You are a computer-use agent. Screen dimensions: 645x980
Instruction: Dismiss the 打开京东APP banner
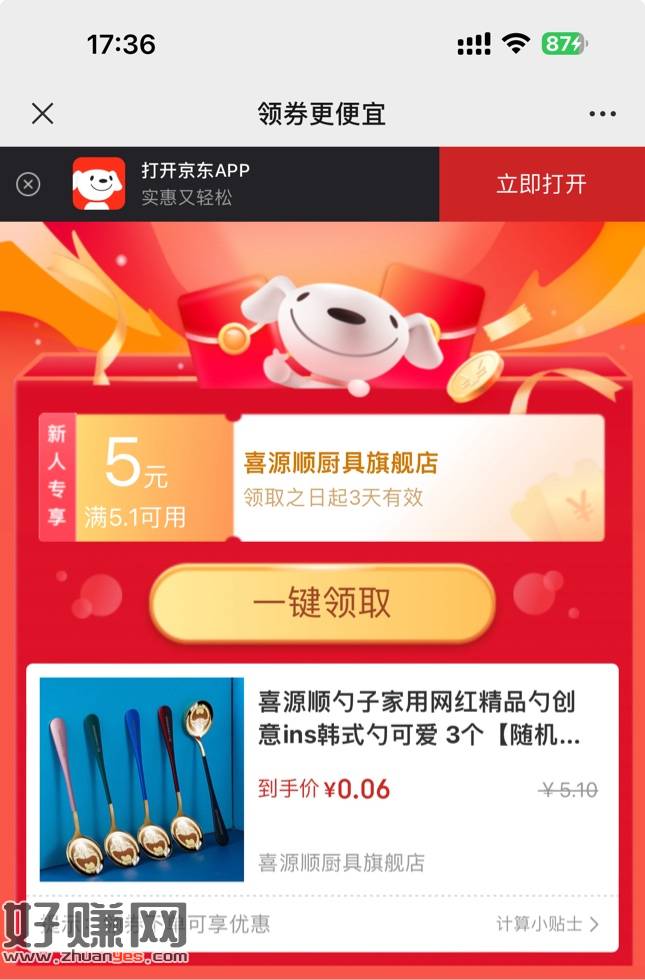click(28, 184)
